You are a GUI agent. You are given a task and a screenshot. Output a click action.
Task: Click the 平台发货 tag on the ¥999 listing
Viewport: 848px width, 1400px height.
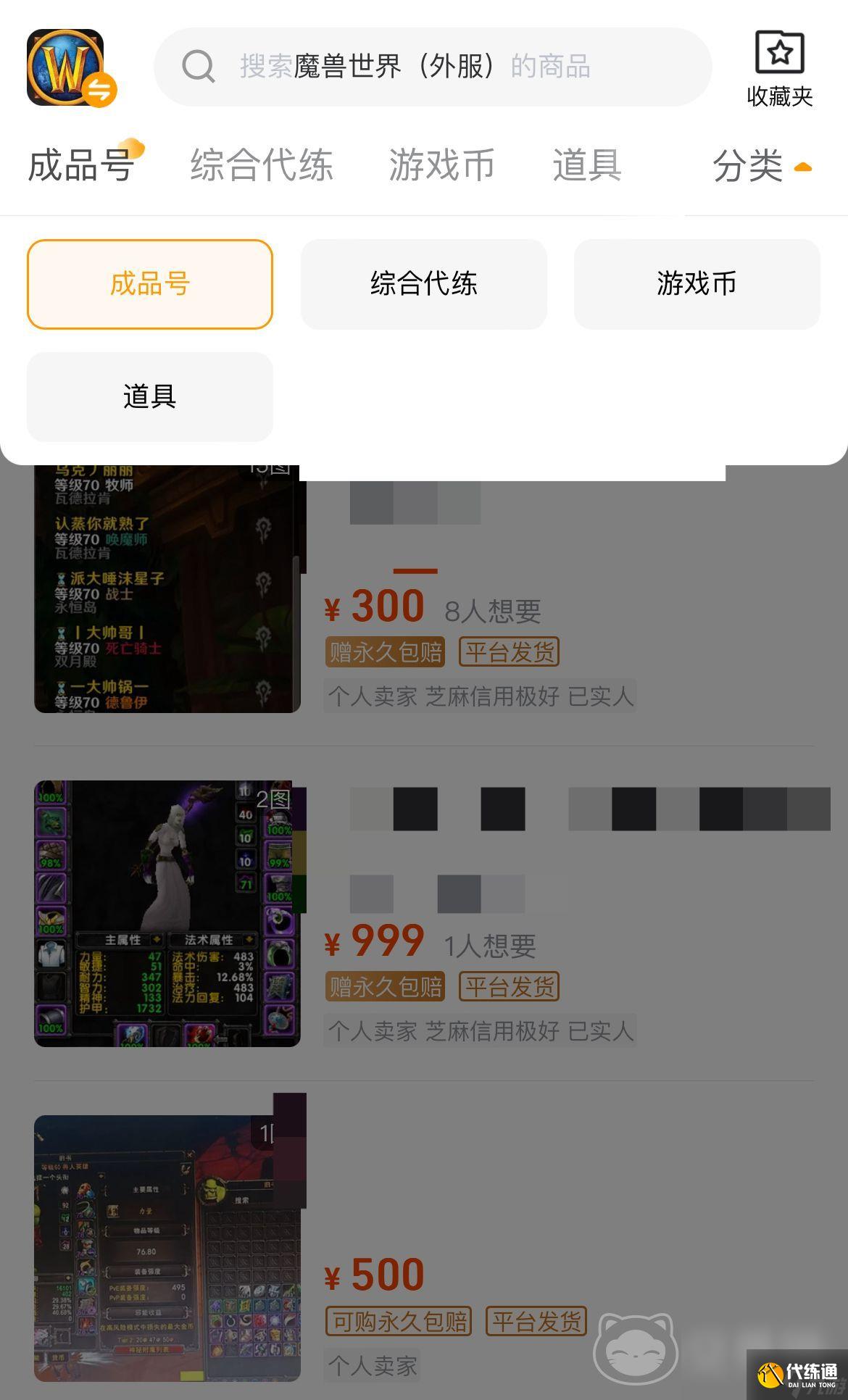coord(509,986)
